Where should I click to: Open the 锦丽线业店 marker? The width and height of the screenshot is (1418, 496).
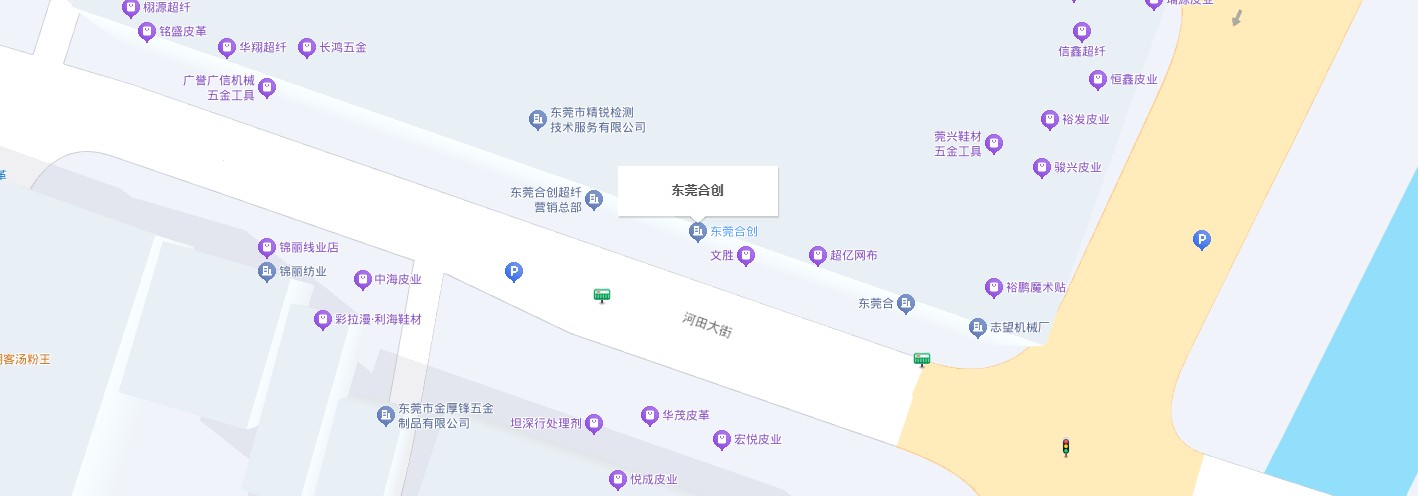pyautogui.click(x=267, y=247)
